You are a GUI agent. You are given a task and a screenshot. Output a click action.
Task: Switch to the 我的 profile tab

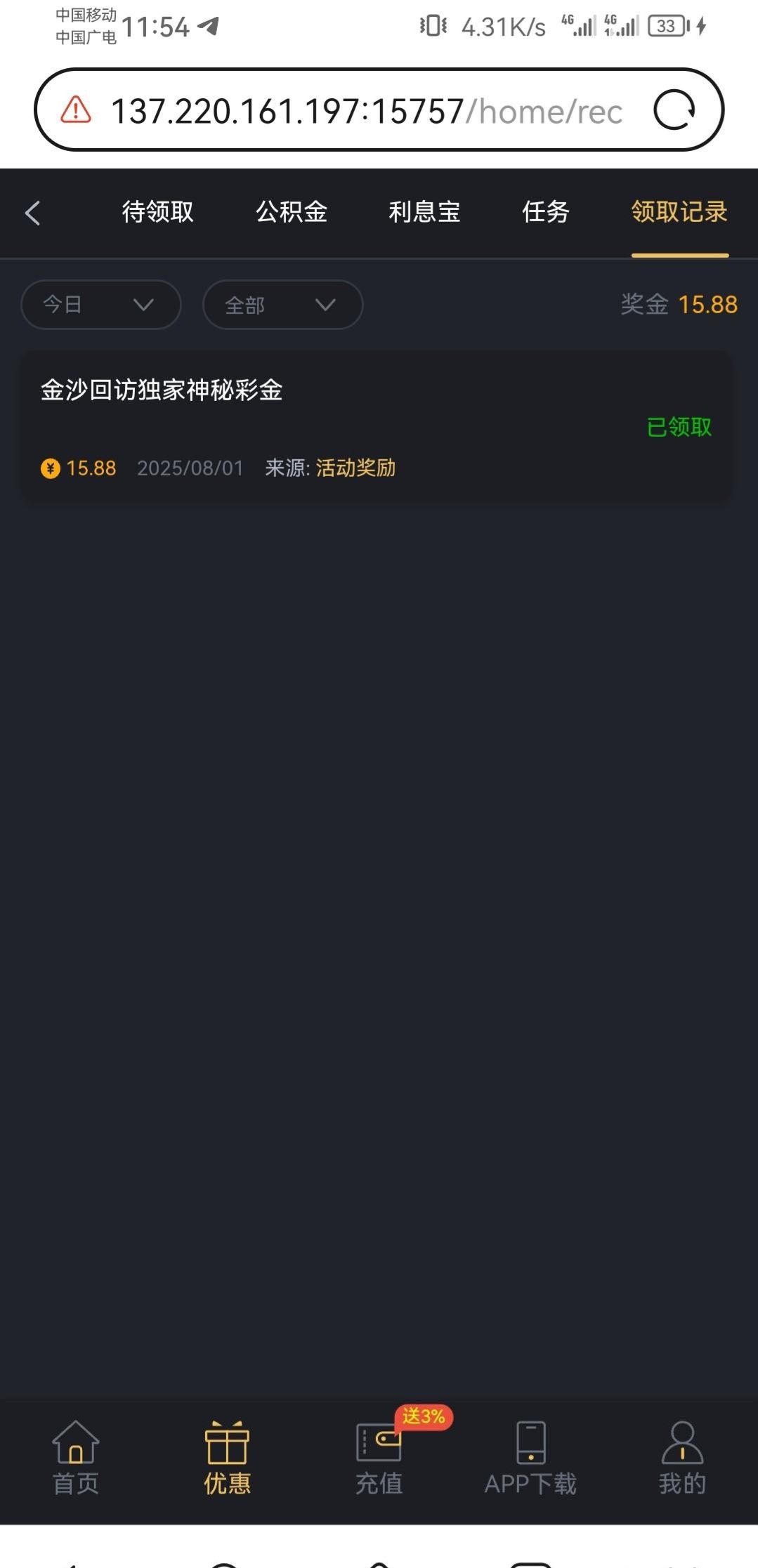click(681, 1458)
